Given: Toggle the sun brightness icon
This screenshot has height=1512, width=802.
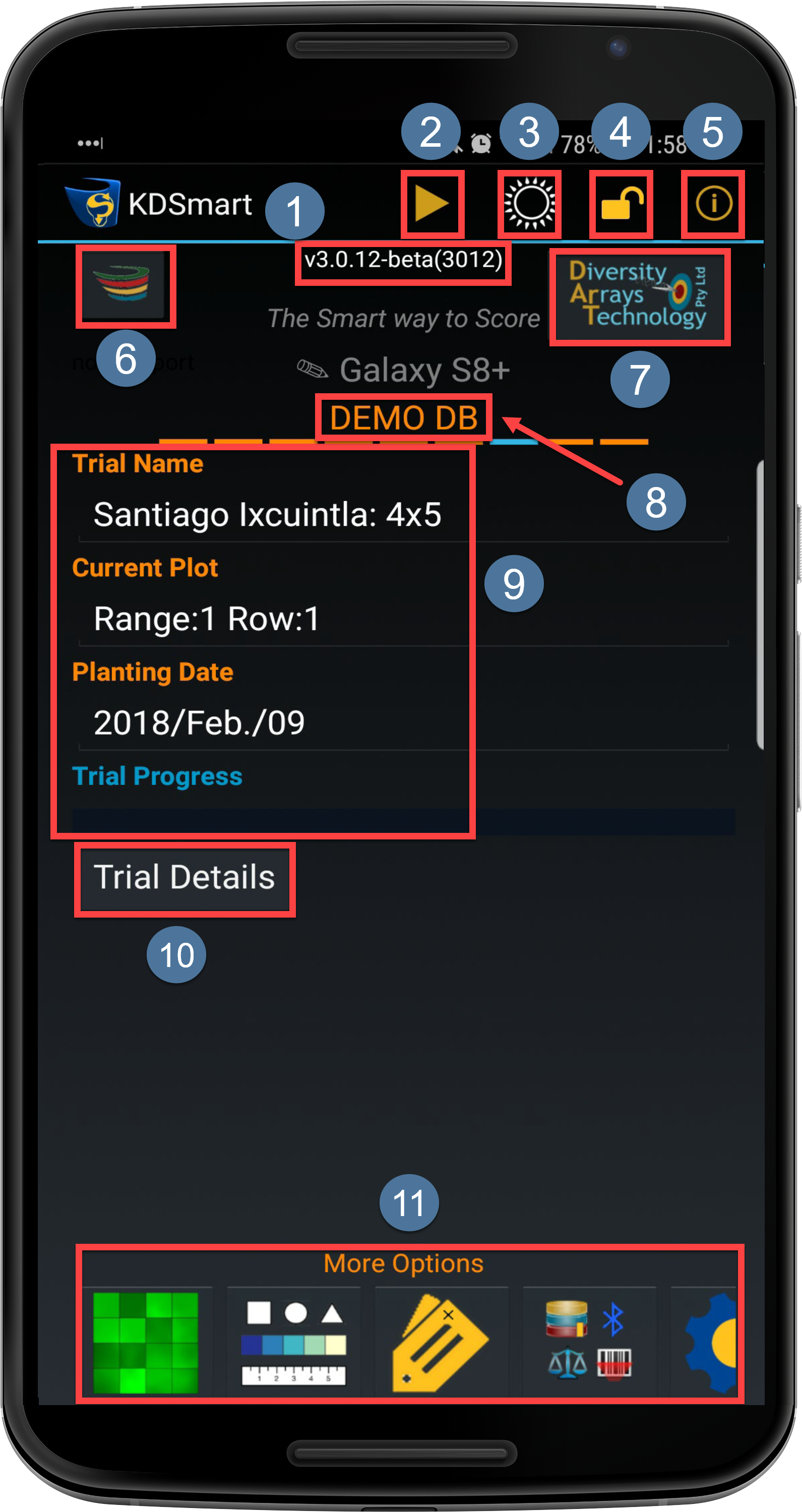Looking at the screenshot, I should (x=529, y=204).
